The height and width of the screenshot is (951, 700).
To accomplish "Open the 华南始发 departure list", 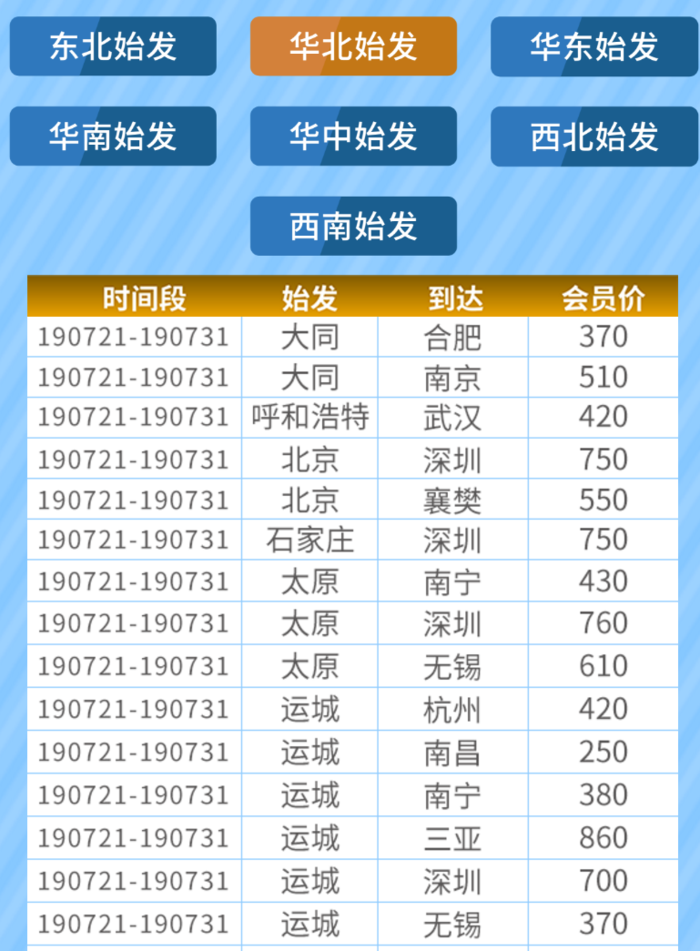I will click(113, 136).
